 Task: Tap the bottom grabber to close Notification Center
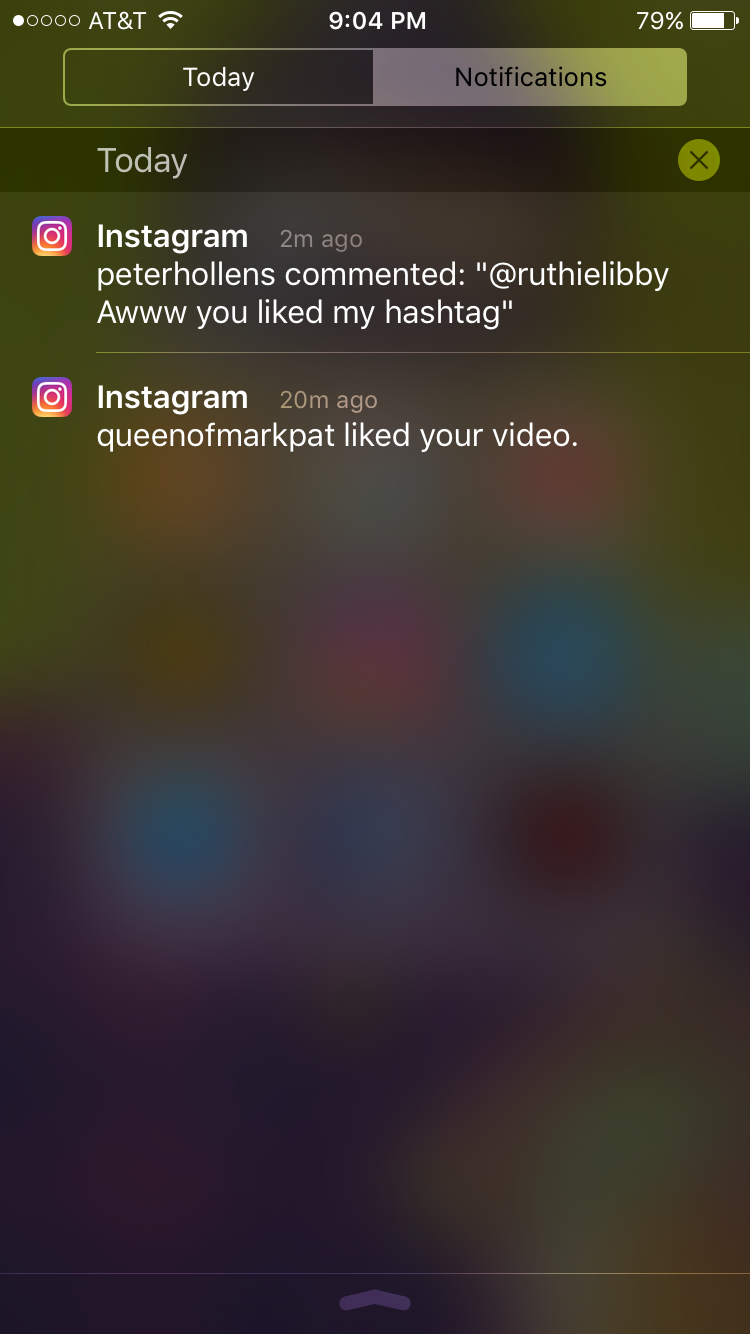[375, 1300]
